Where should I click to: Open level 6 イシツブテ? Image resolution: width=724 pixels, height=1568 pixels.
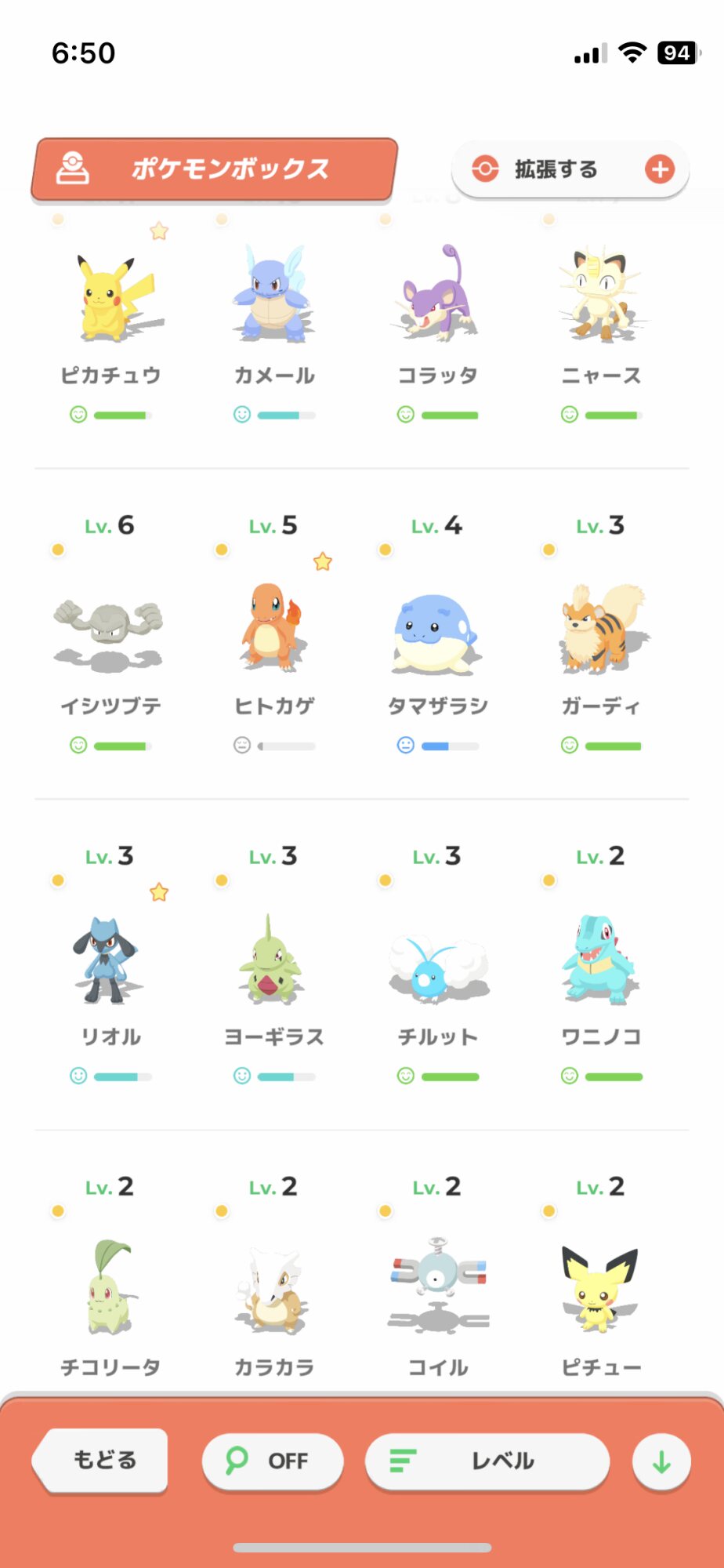110,633
